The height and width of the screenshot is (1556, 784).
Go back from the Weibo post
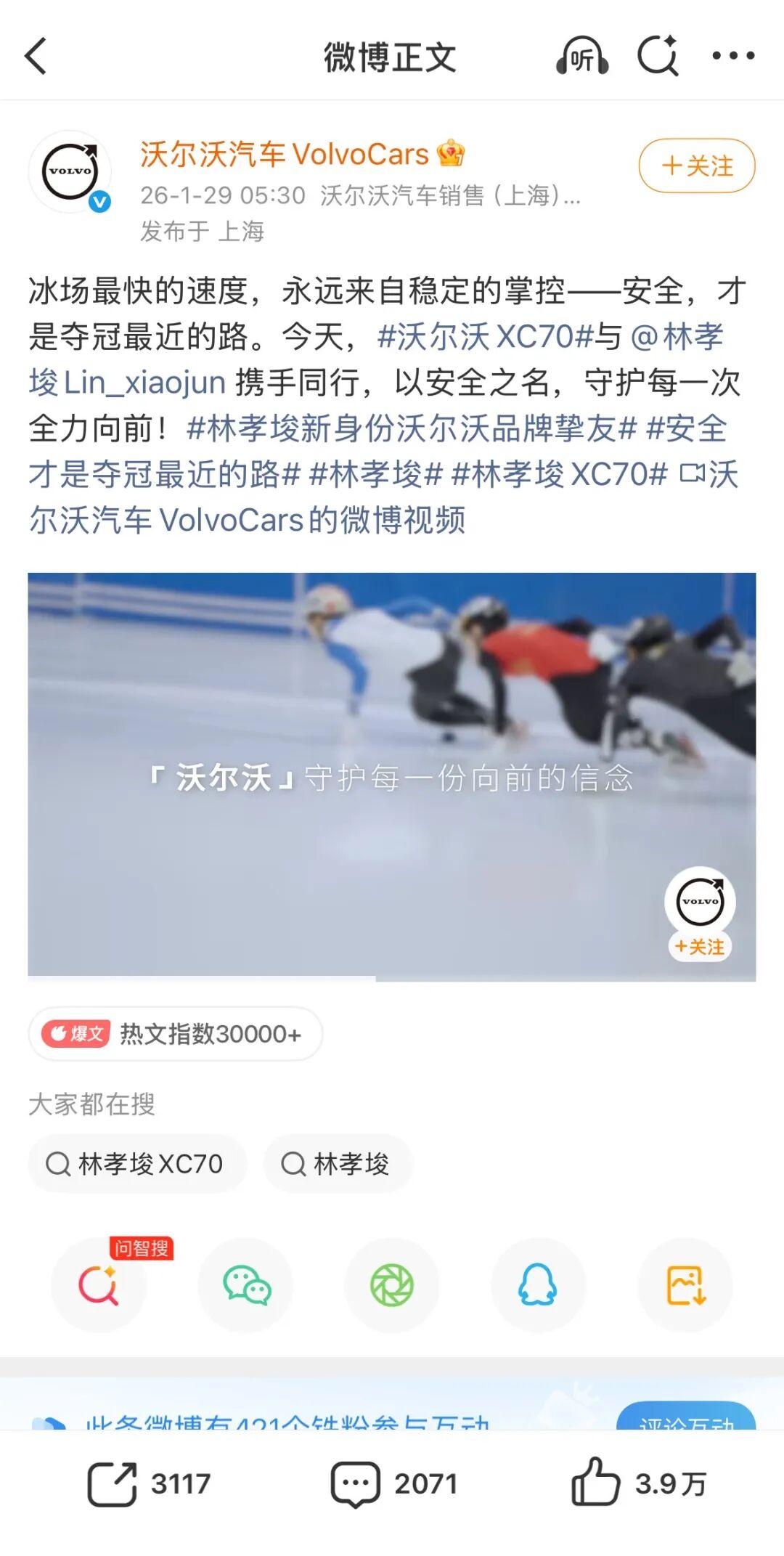pos(36,56)
